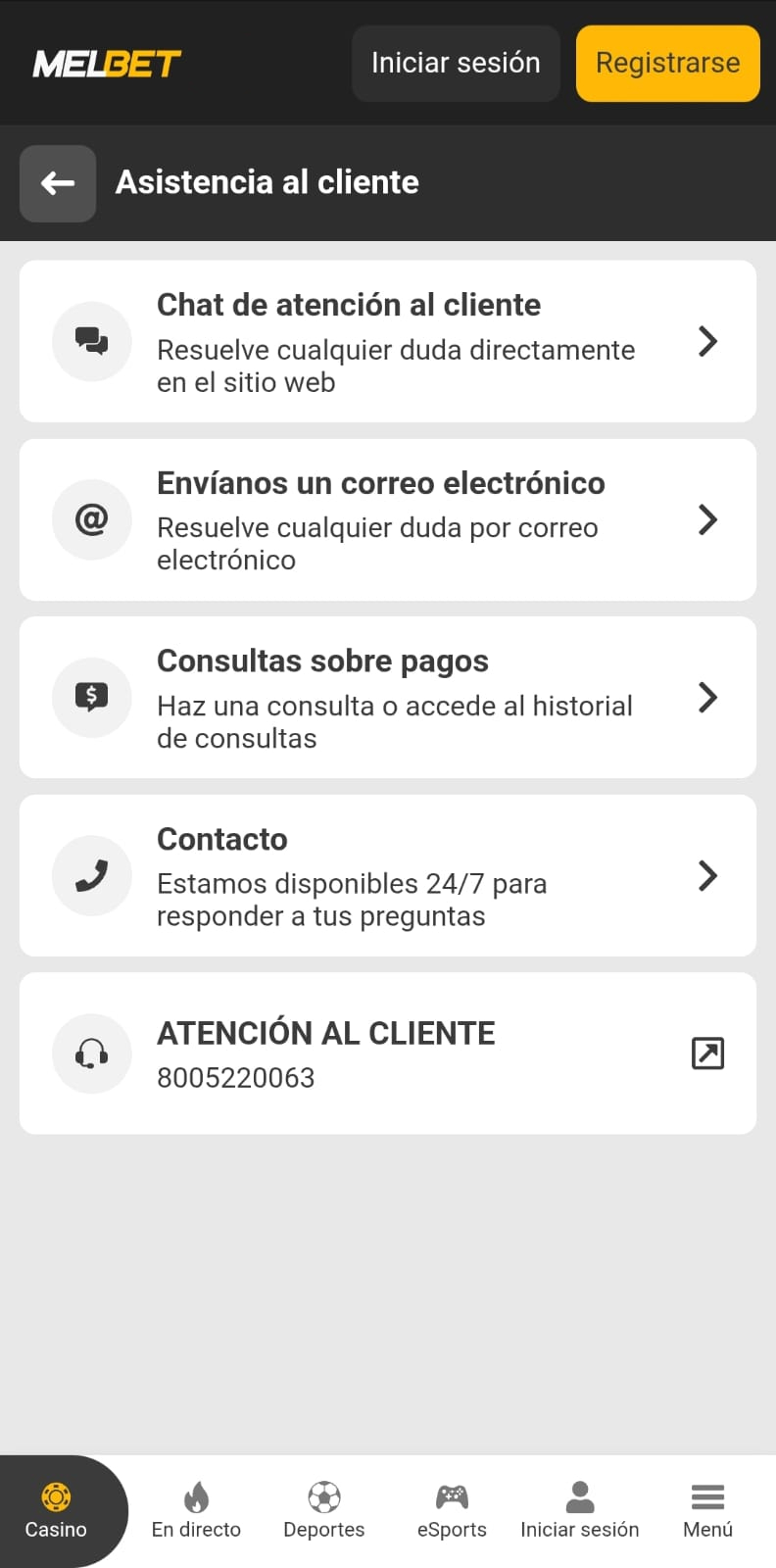
Task: Tap the top Iniciar sesión button
Action: click(456, 64)
